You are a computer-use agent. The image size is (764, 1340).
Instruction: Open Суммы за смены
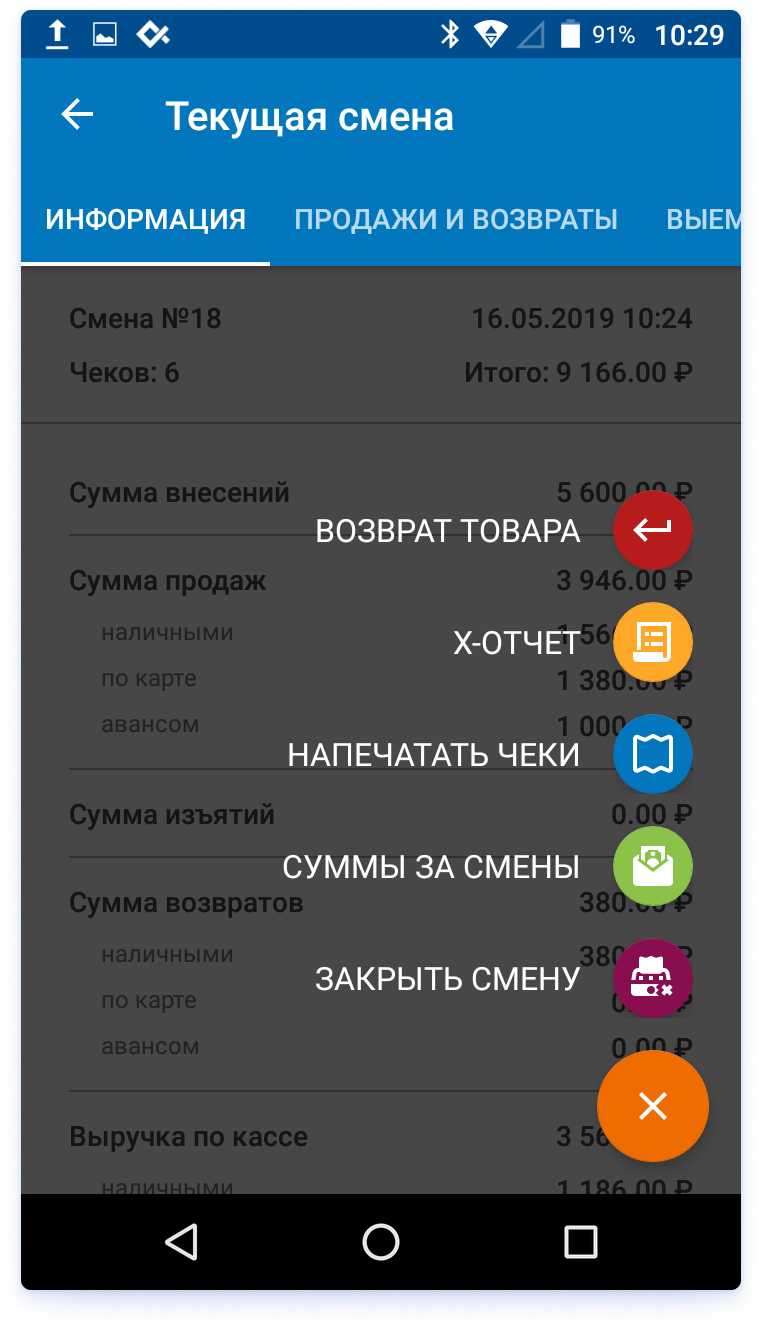(x=652, y=866)
